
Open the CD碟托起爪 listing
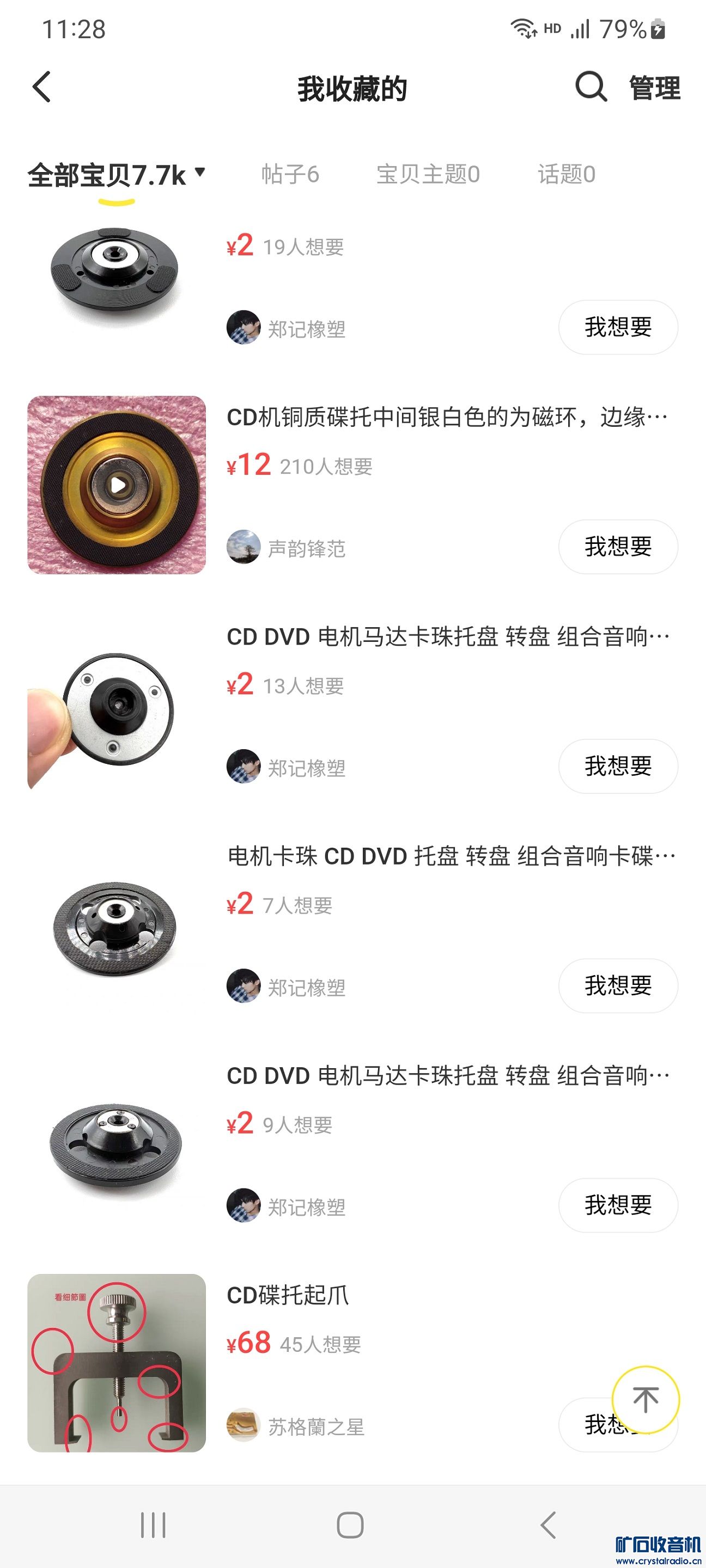(288, 1295)
